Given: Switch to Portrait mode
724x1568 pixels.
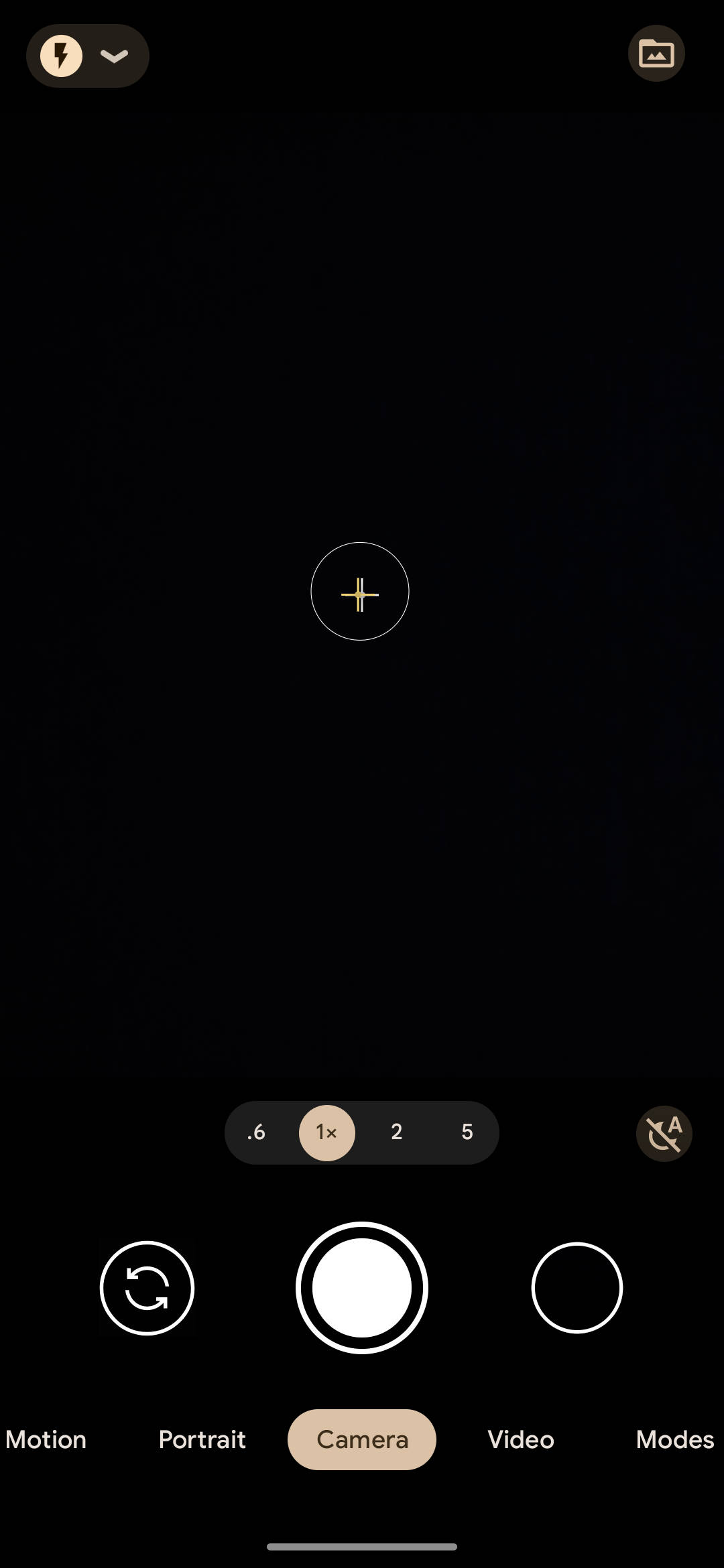Looking at the screenshot, I should point(202,1439).
